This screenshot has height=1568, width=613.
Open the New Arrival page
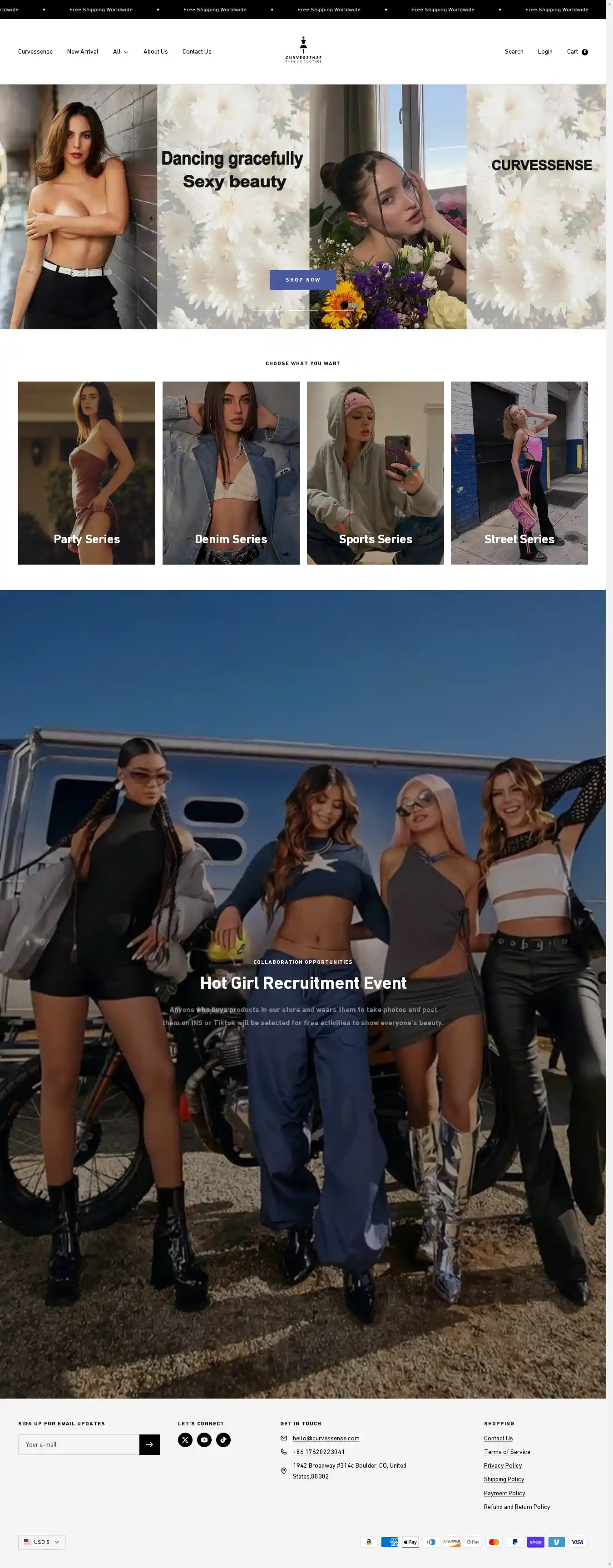coord(82,52)
